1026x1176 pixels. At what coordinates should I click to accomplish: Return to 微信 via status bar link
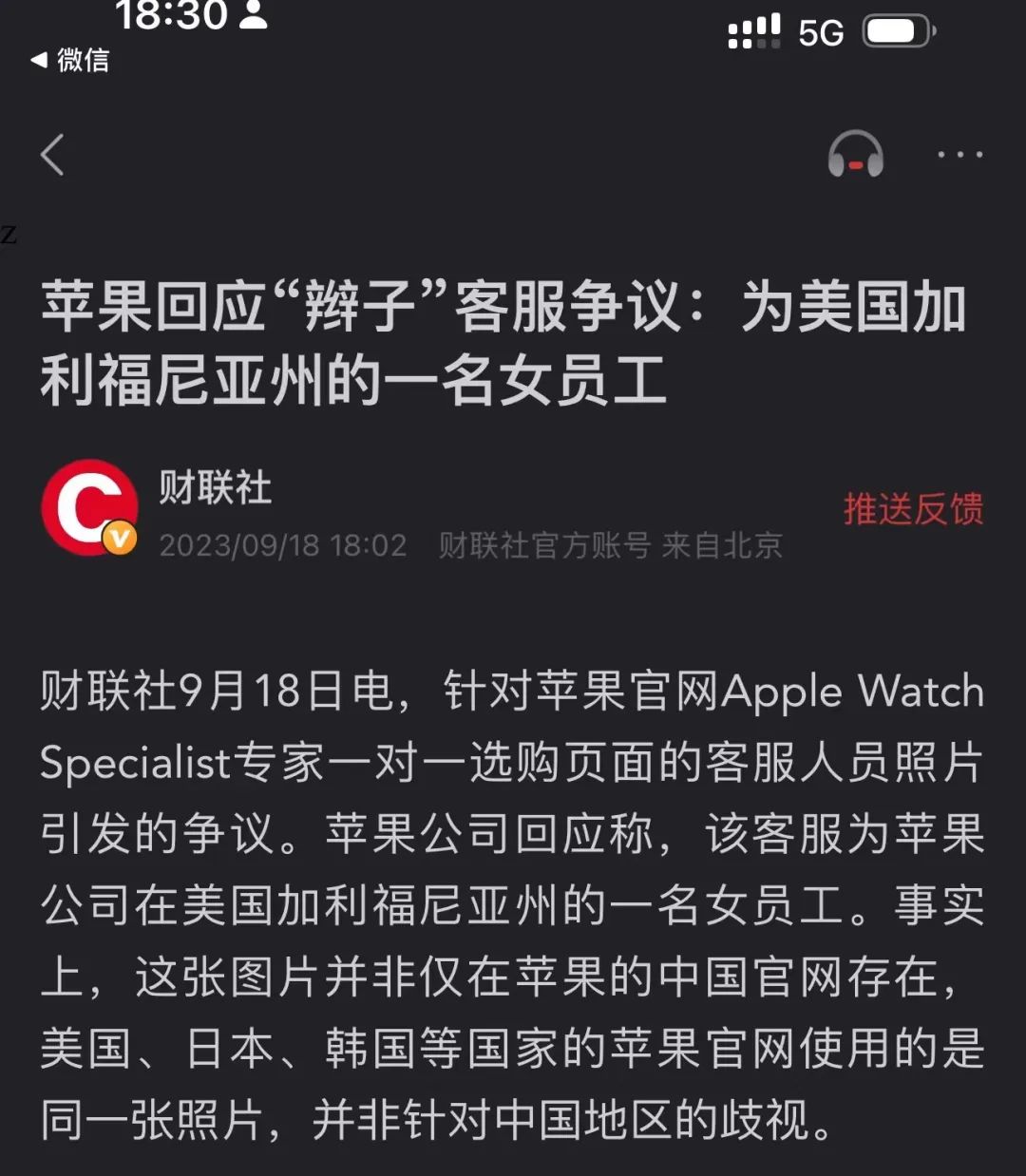(x=71, y=60)
